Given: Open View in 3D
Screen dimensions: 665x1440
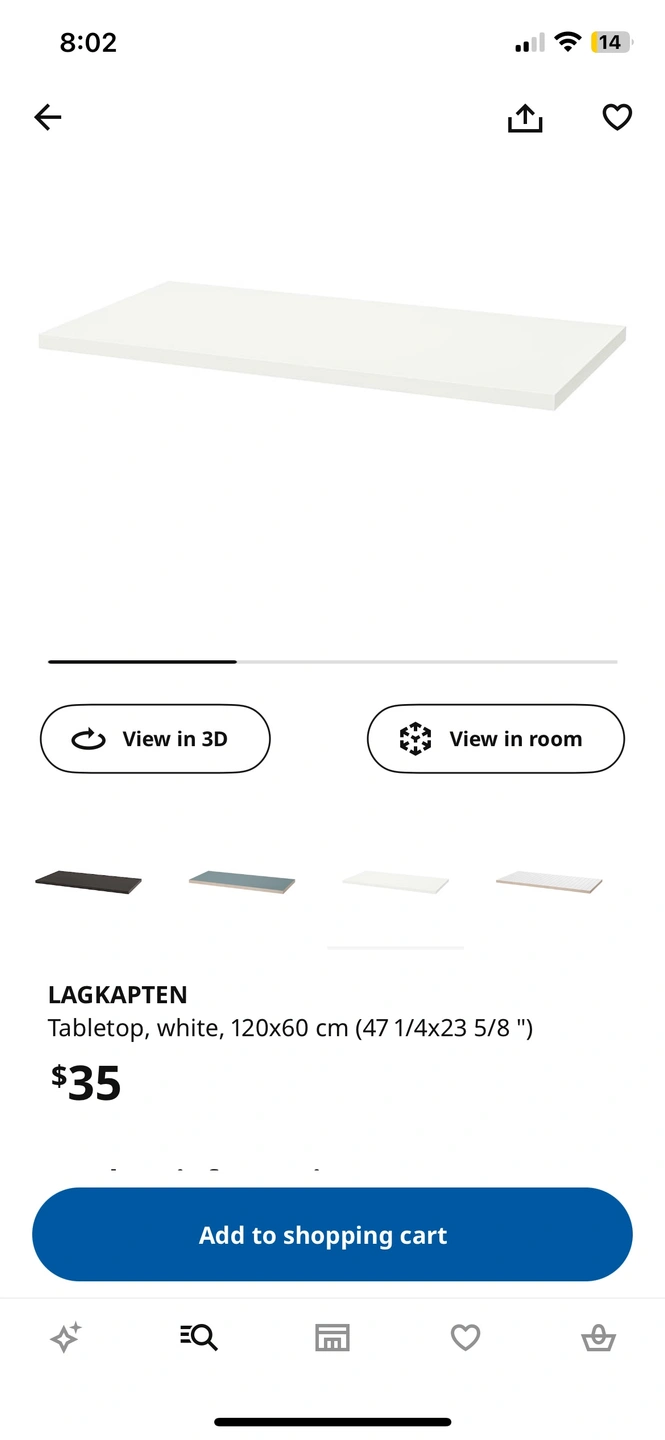Looking at the screenshot, I should point(155,739).
